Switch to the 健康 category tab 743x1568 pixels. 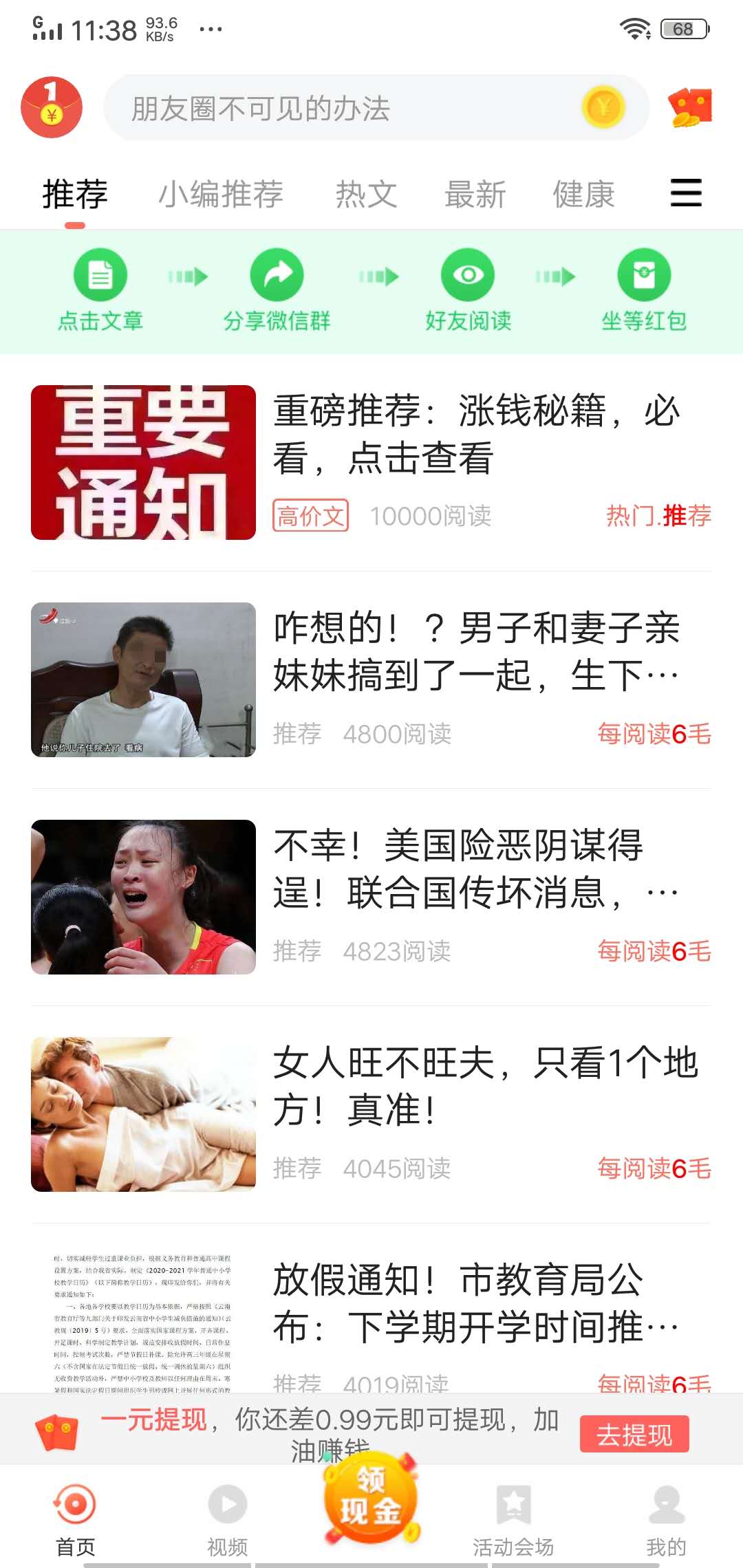click(583, 196)
